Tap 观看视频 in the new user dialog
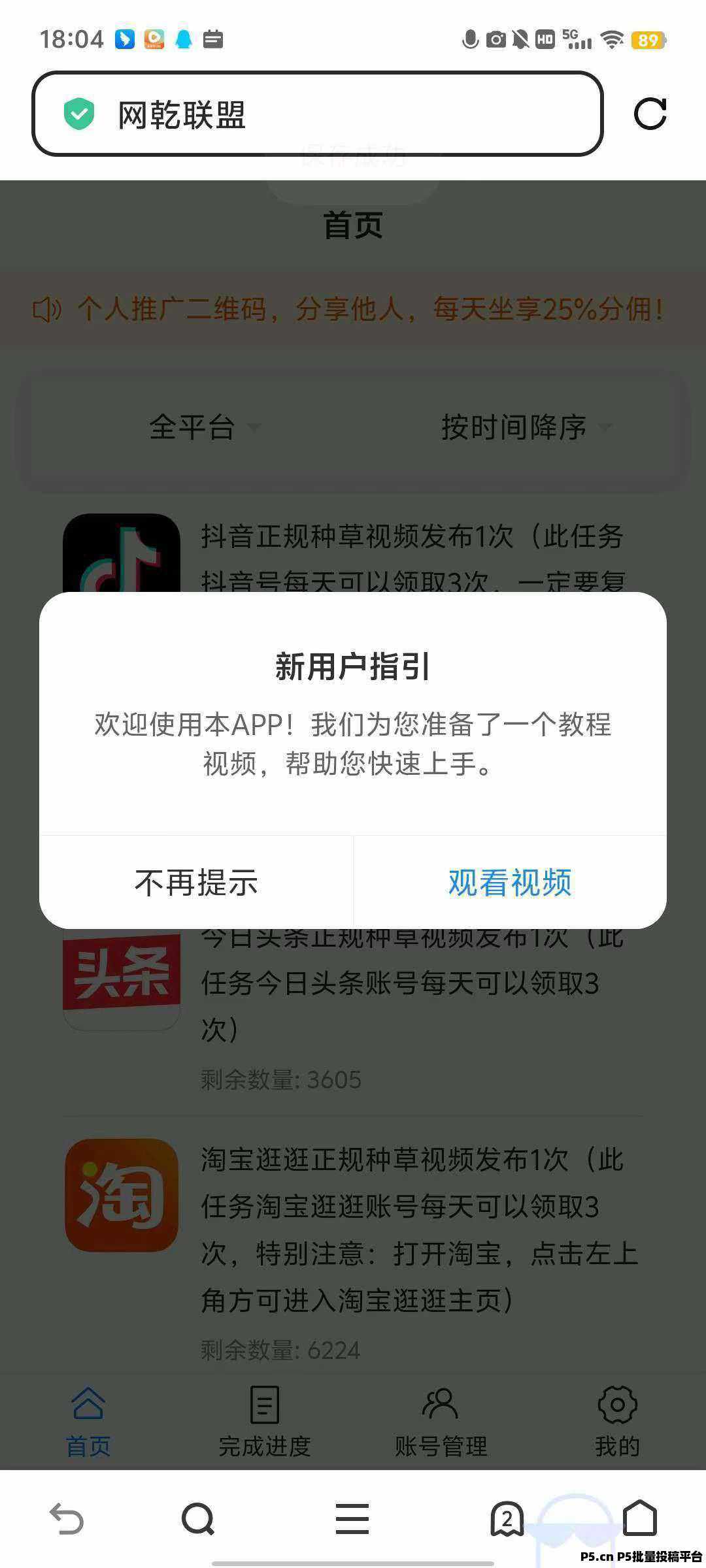This screenshot has height=1568, width=706. (510, 882)
